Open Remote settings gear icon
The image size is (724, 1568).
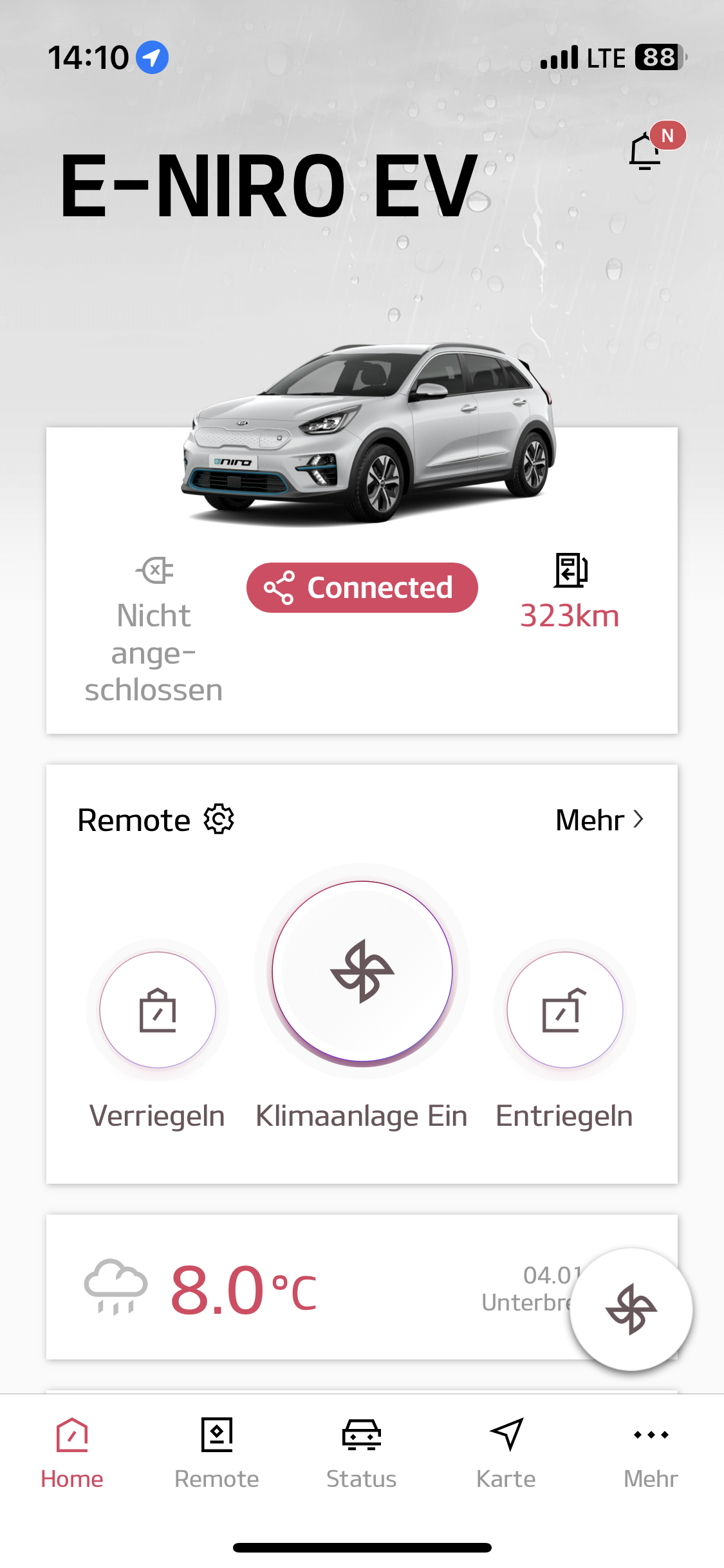[x=219, y=819]
